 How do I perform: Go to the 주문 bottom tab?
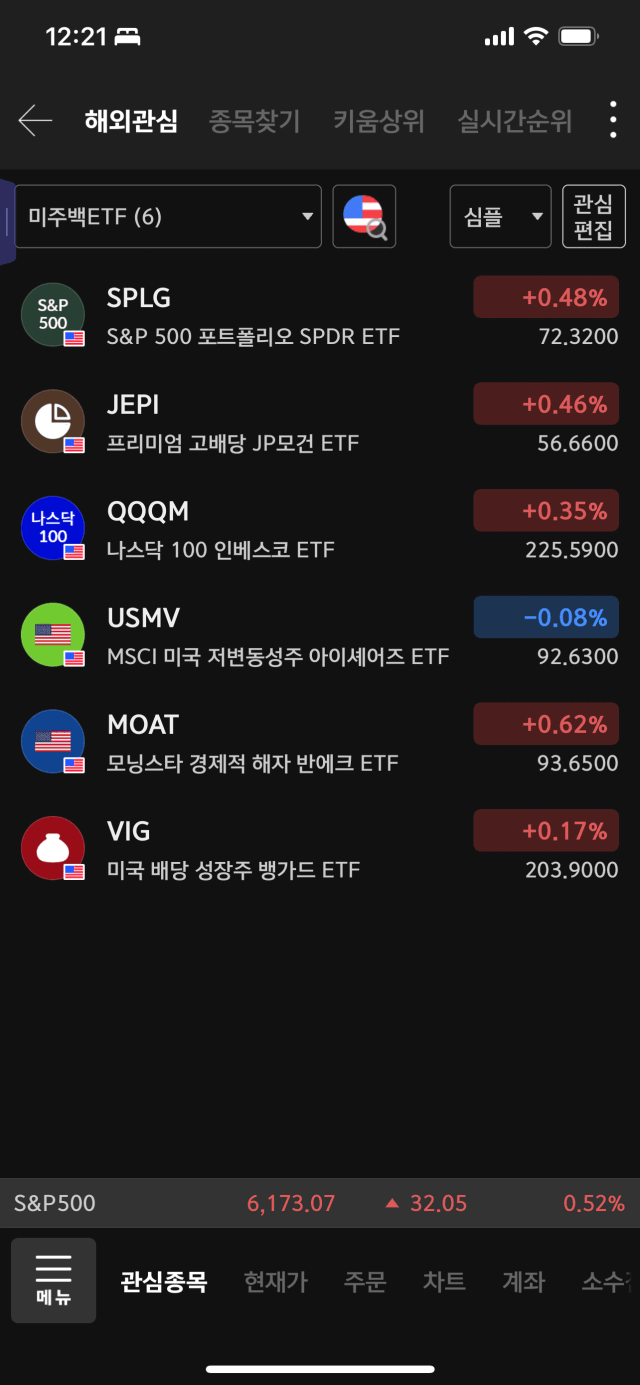click(365, 1281)
